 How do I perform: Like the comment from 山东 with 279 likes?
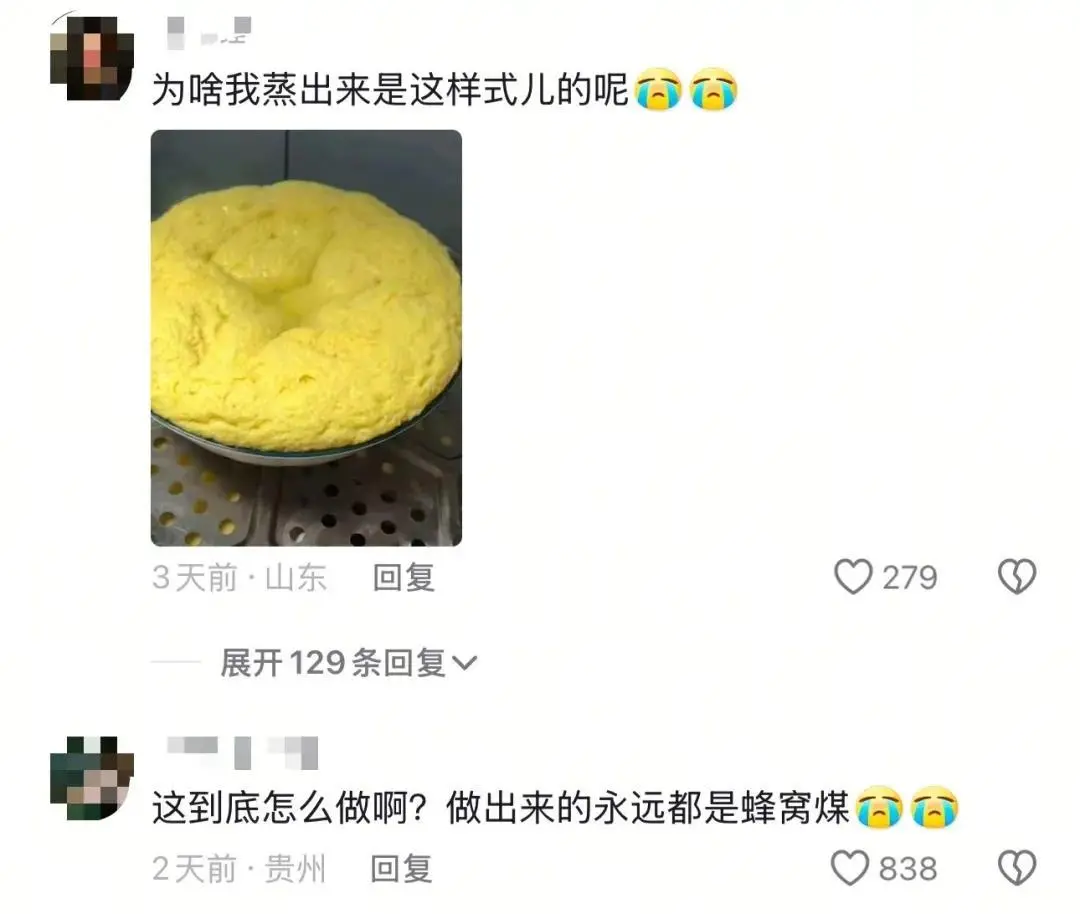[853, 578]
